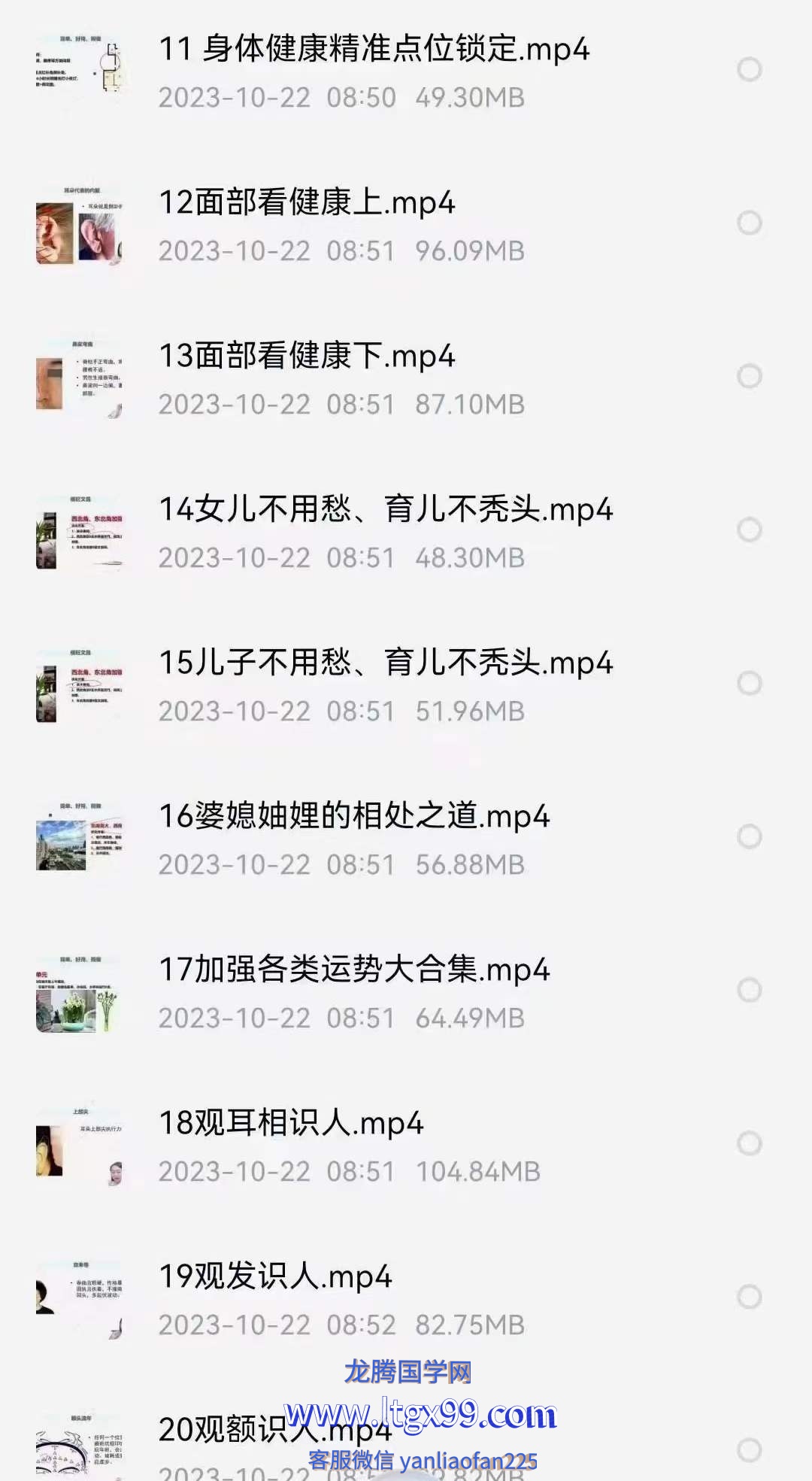Select the circle next to 16婆媳妯娌的相处之道.mp4
This screenshot has height=1481, width=812.
(x=749, y=836)
